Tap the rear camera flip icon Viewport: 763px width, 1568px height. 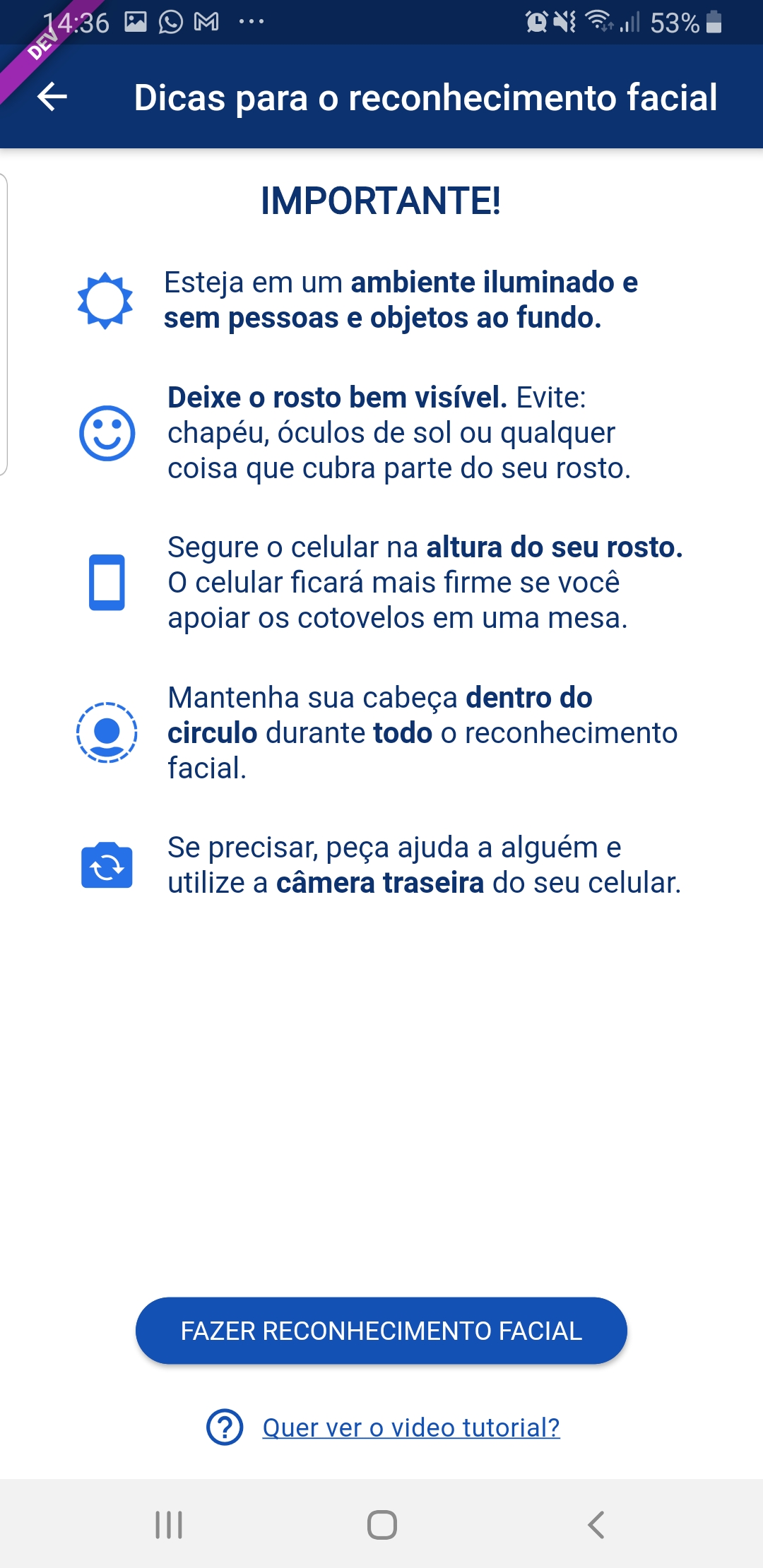pos(107,864)
